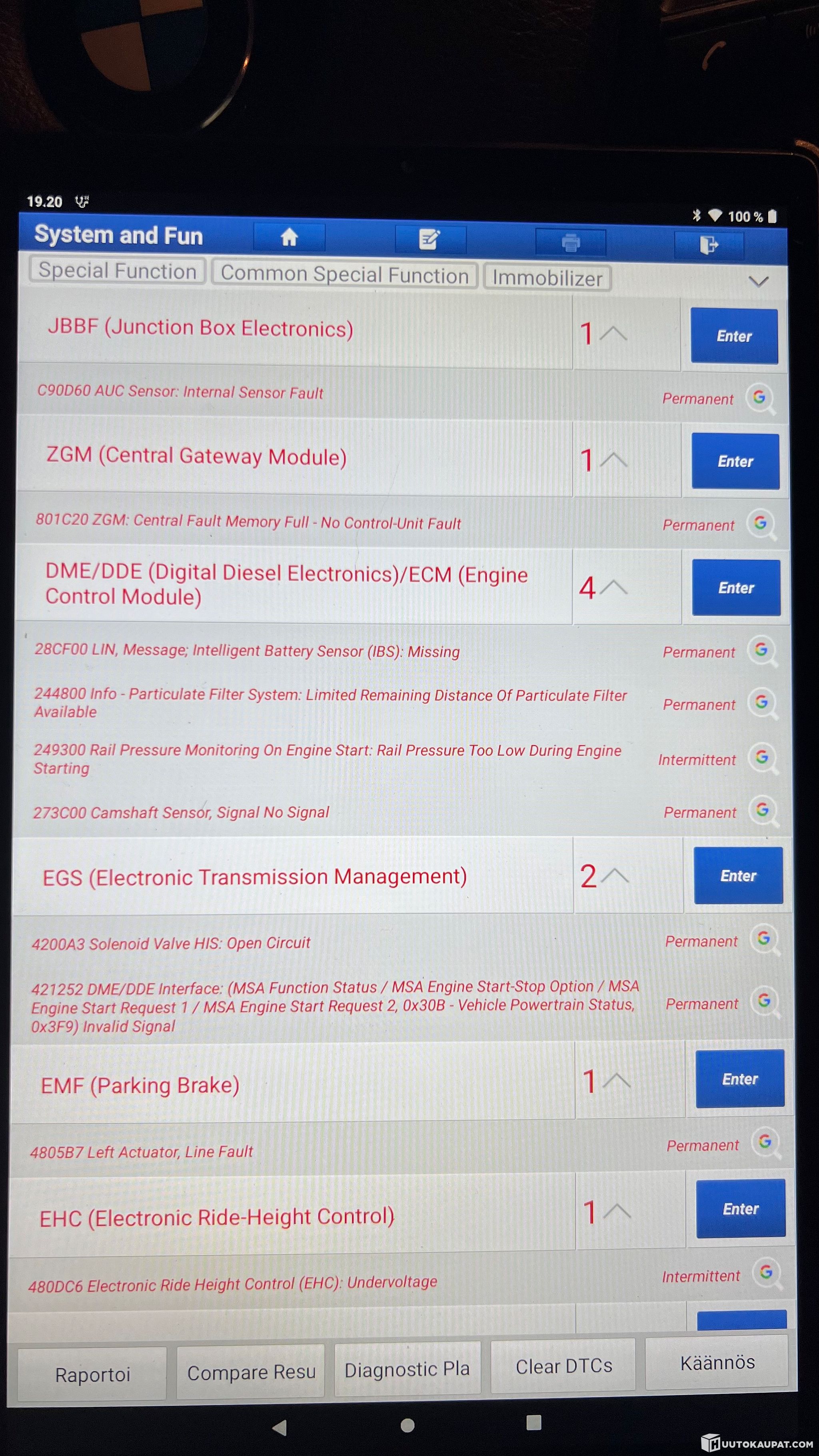Select Common Special Function
Image resolution: width=819 pixels, height=1456 pixels.
(344, 275)
